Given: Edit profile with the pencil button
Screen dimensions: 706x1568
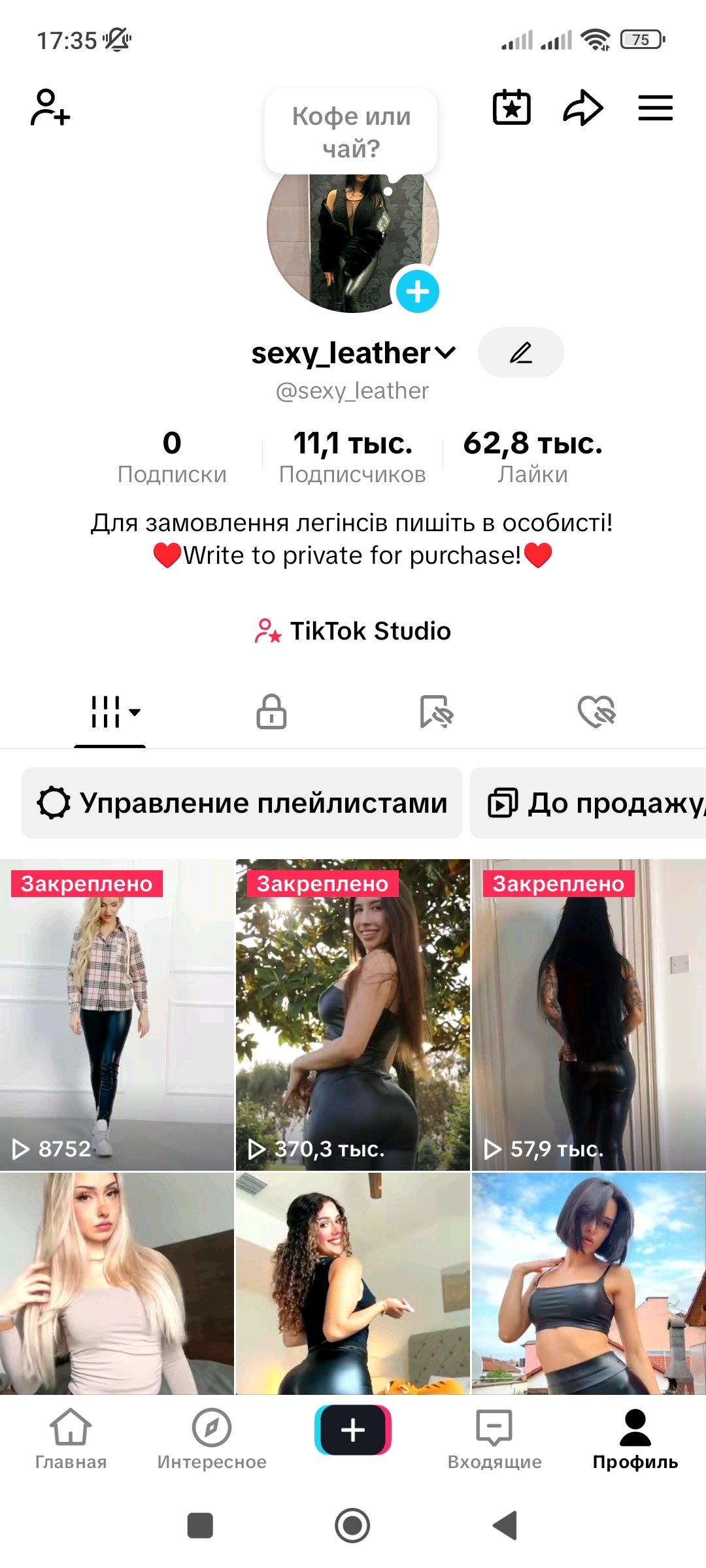Looking at the screenshot, I should tap(520, 353).
